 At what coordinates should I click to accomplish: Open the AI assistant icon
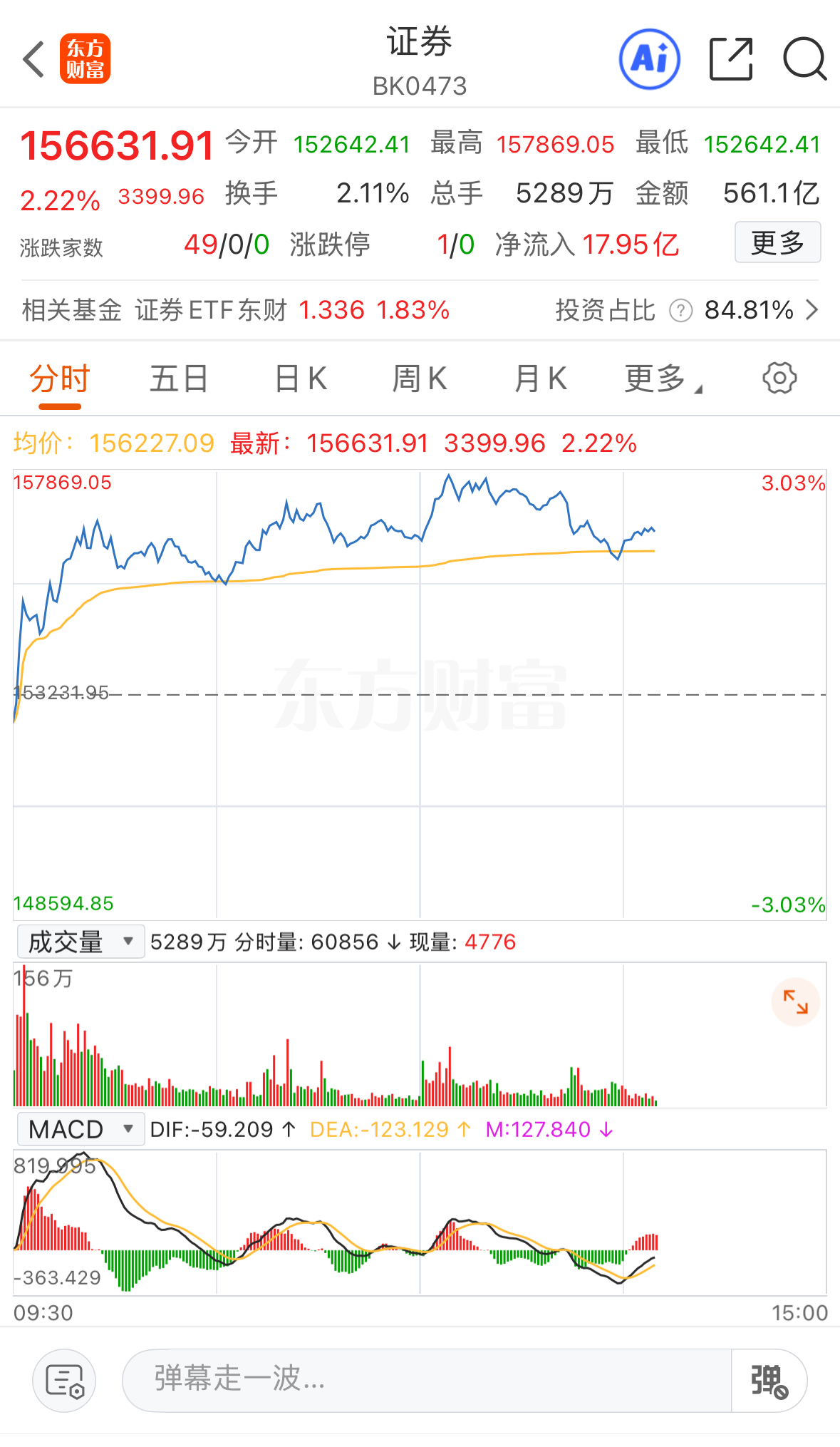tap(649, 59)
